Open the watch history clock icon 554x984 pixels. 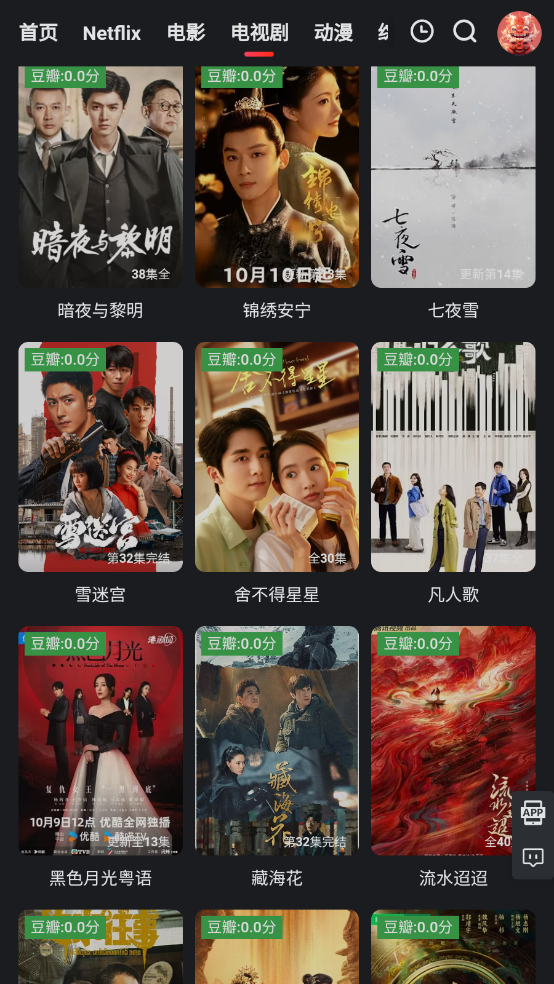coord(422,31)
